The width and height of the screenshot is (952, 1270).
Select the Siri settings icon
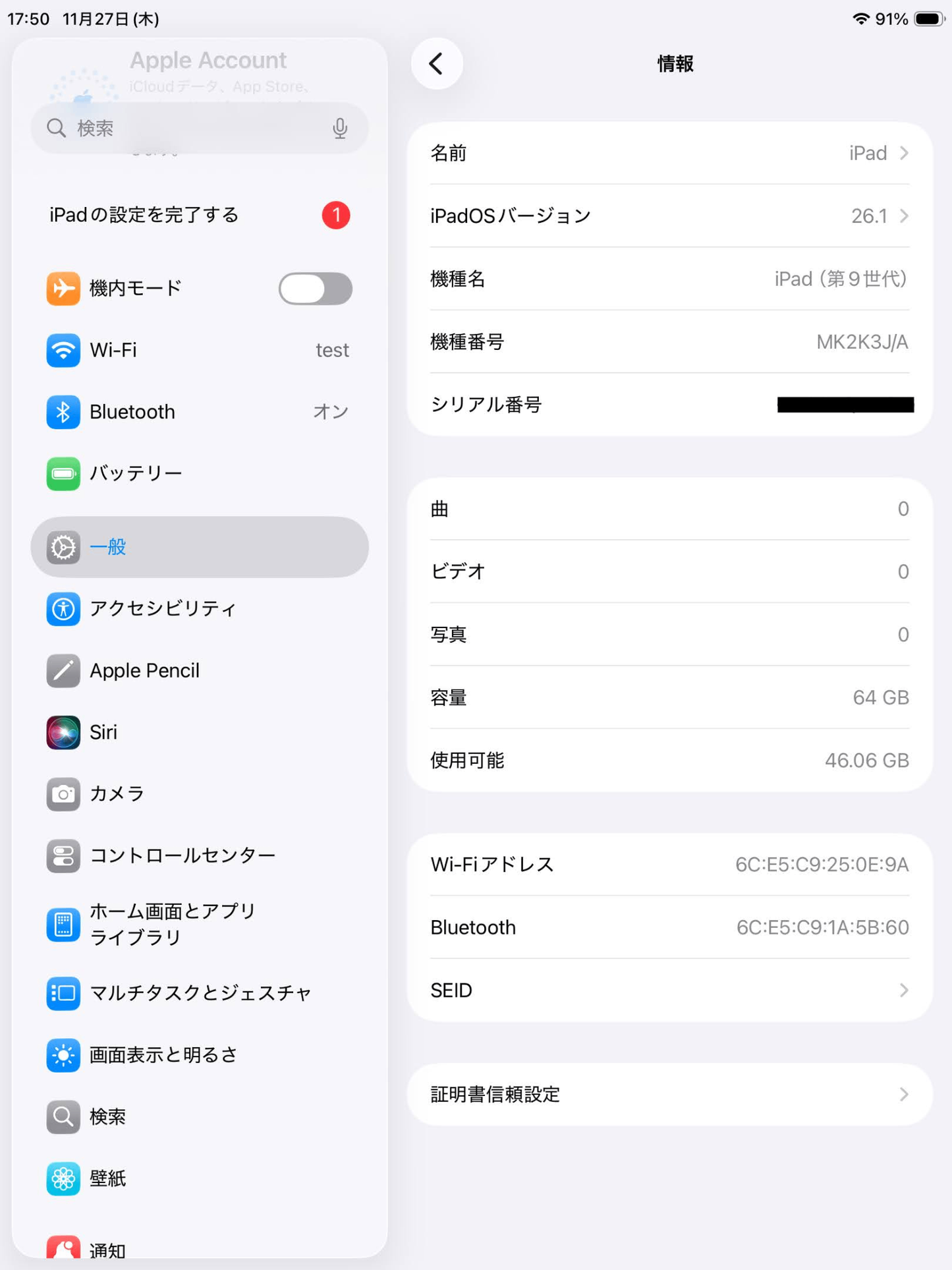pos(63,732)
